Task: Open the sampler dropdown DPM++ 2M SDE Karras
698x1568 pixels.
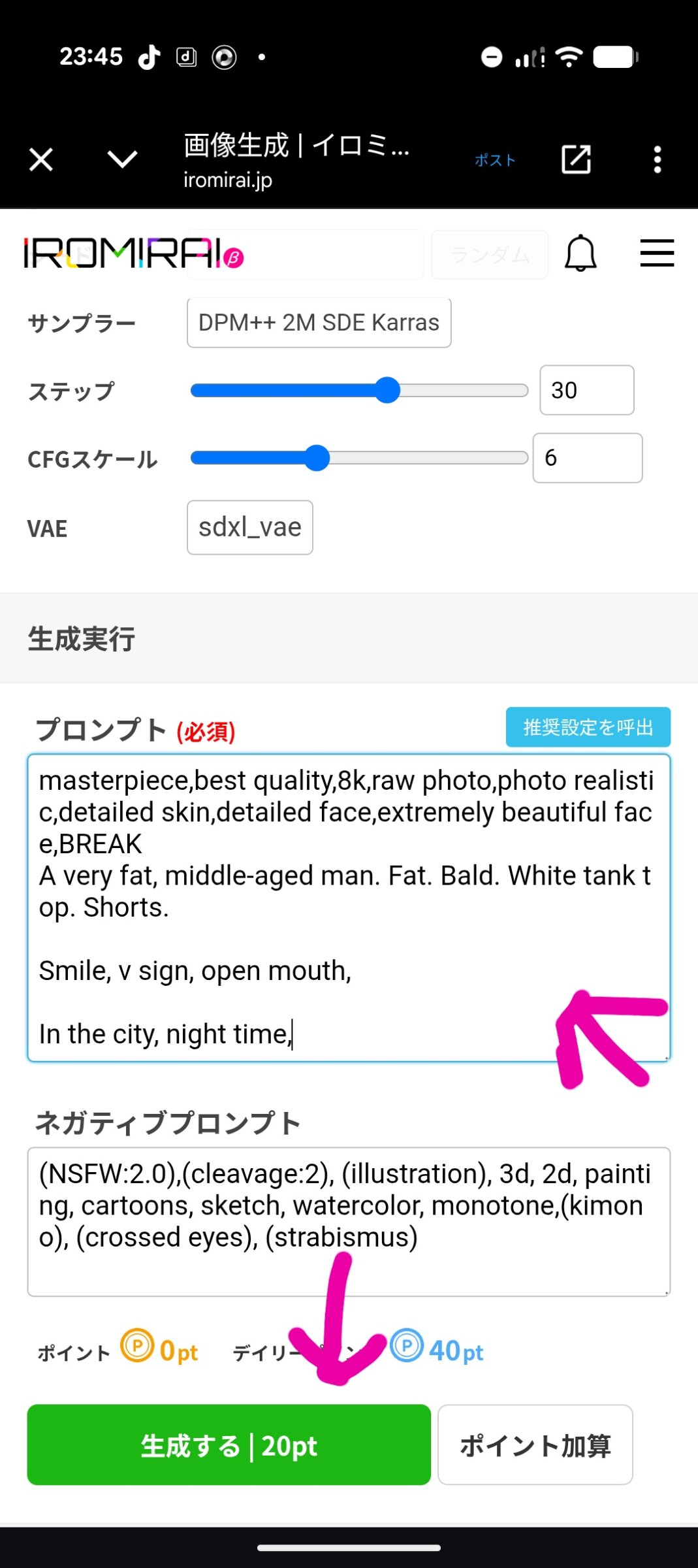Action: (319, 323)
